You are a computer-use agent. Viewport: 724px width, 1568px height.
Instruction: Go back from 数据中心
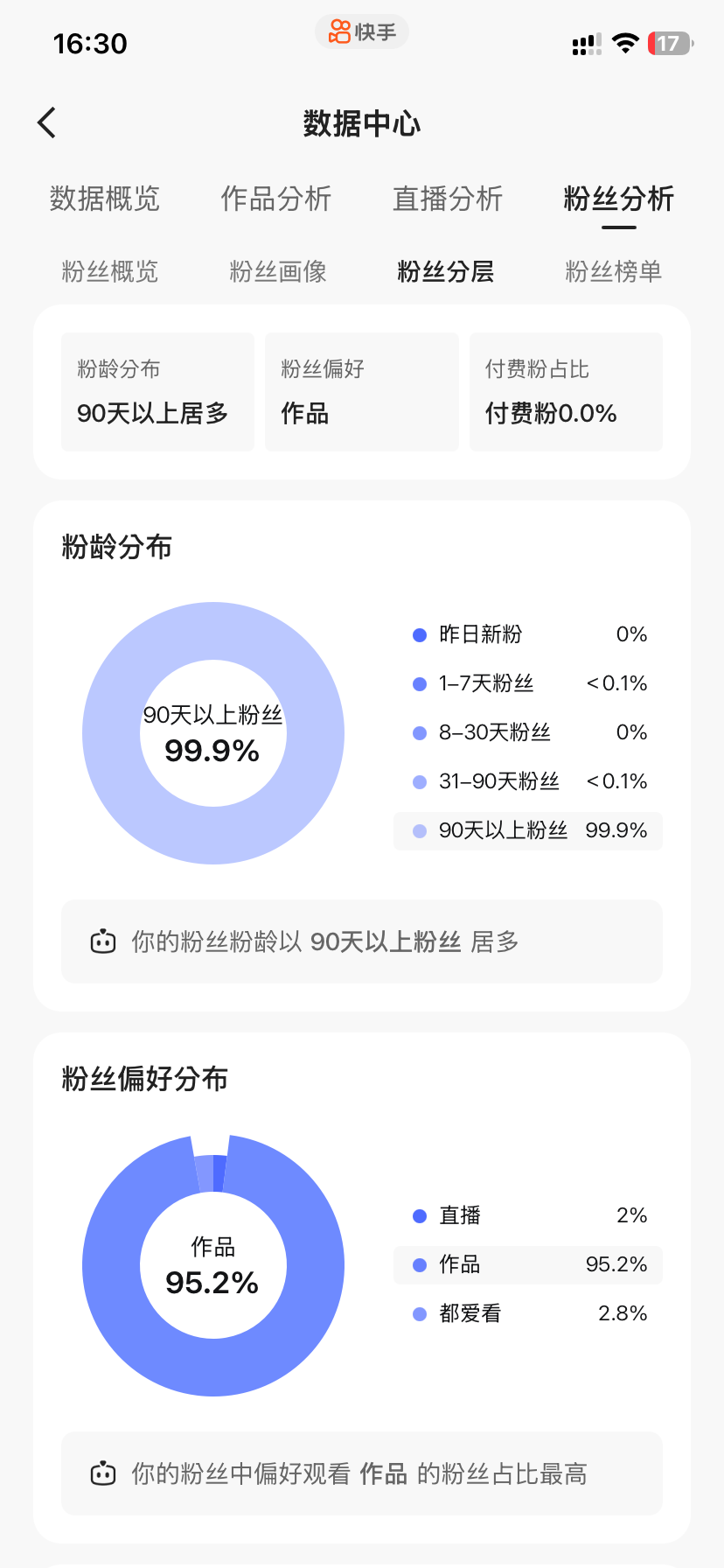(x=47, y=123)
